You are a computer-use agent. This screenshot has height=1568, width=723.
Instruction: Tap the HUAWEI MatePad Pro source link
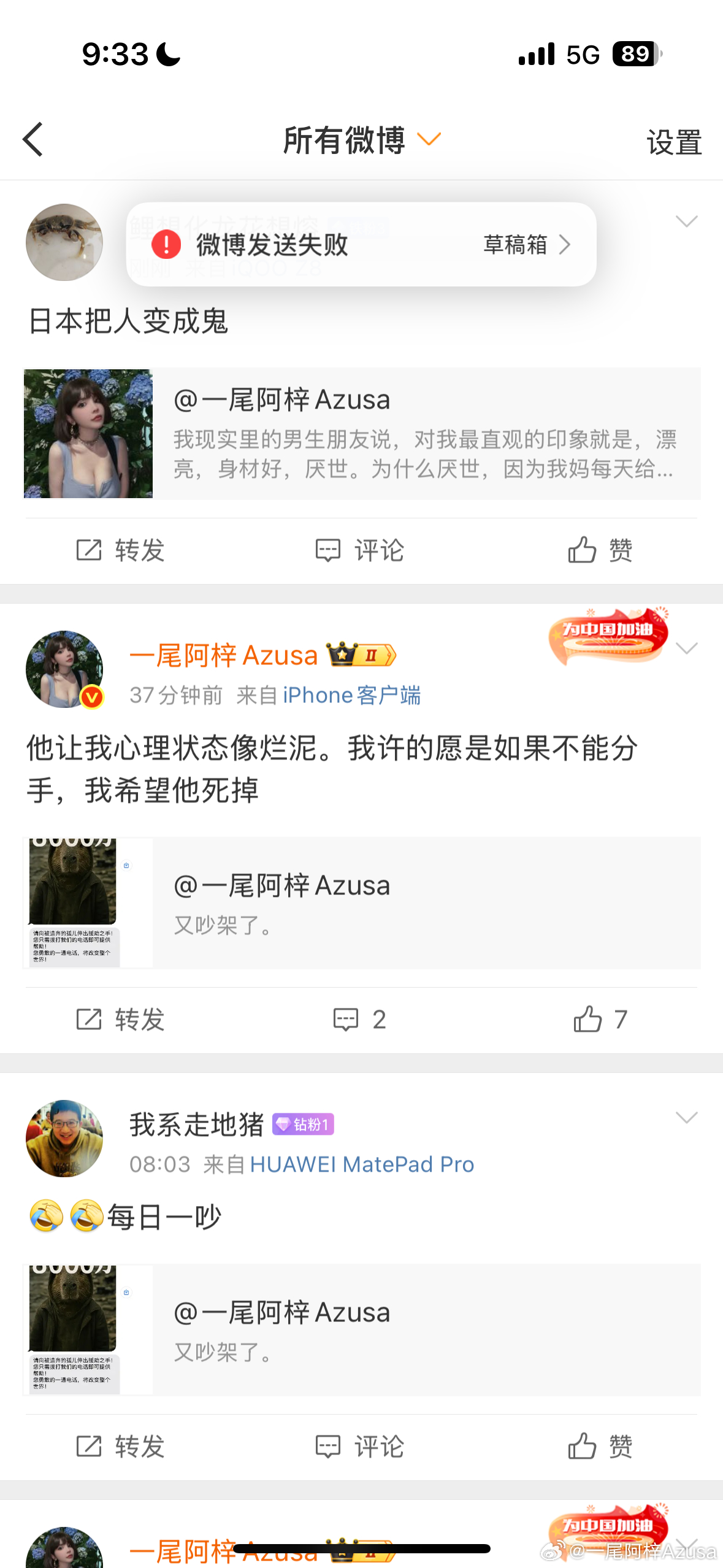click(x=362, y=1164)
